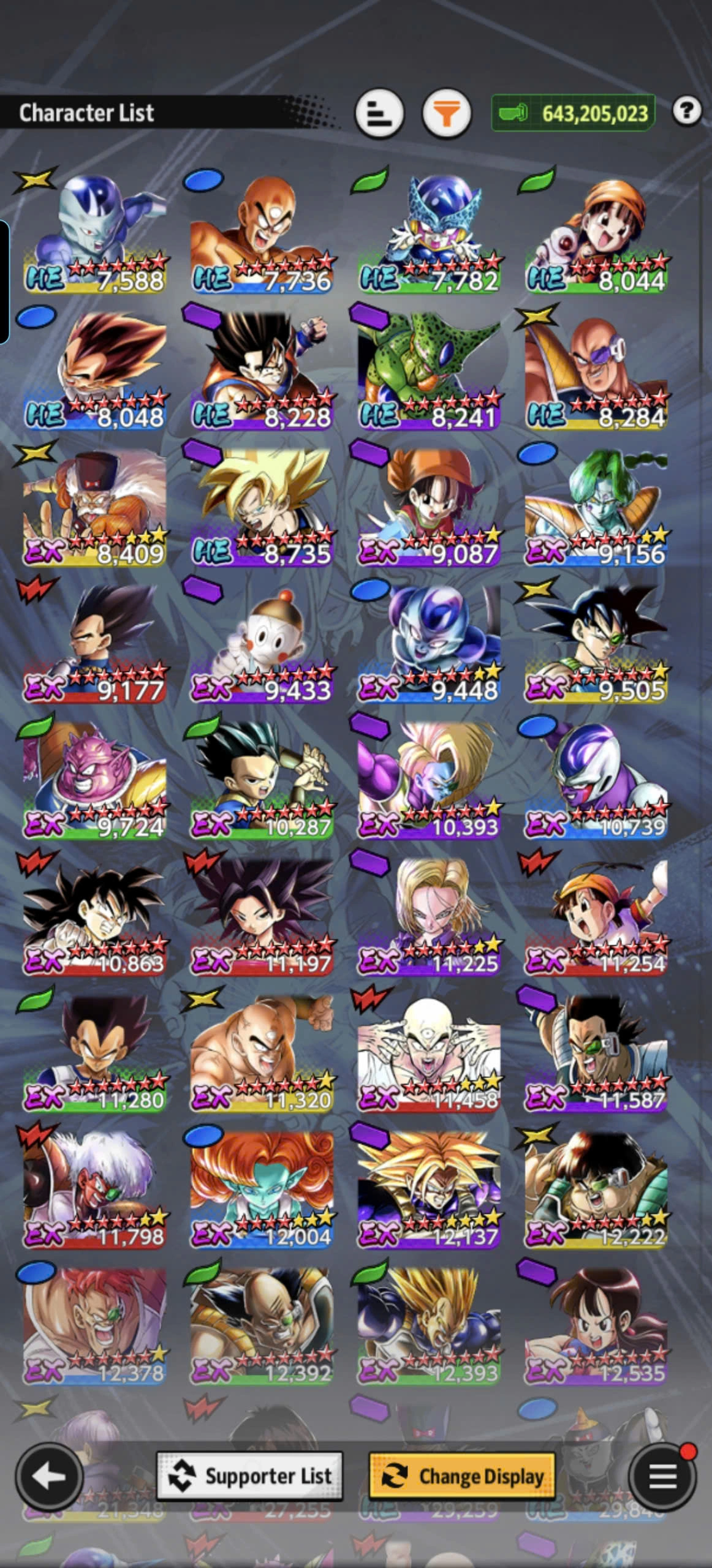View the character with power 12,535
Image resolution: width=712 pixels, height=1568 pixels.
click(596, 1326)
